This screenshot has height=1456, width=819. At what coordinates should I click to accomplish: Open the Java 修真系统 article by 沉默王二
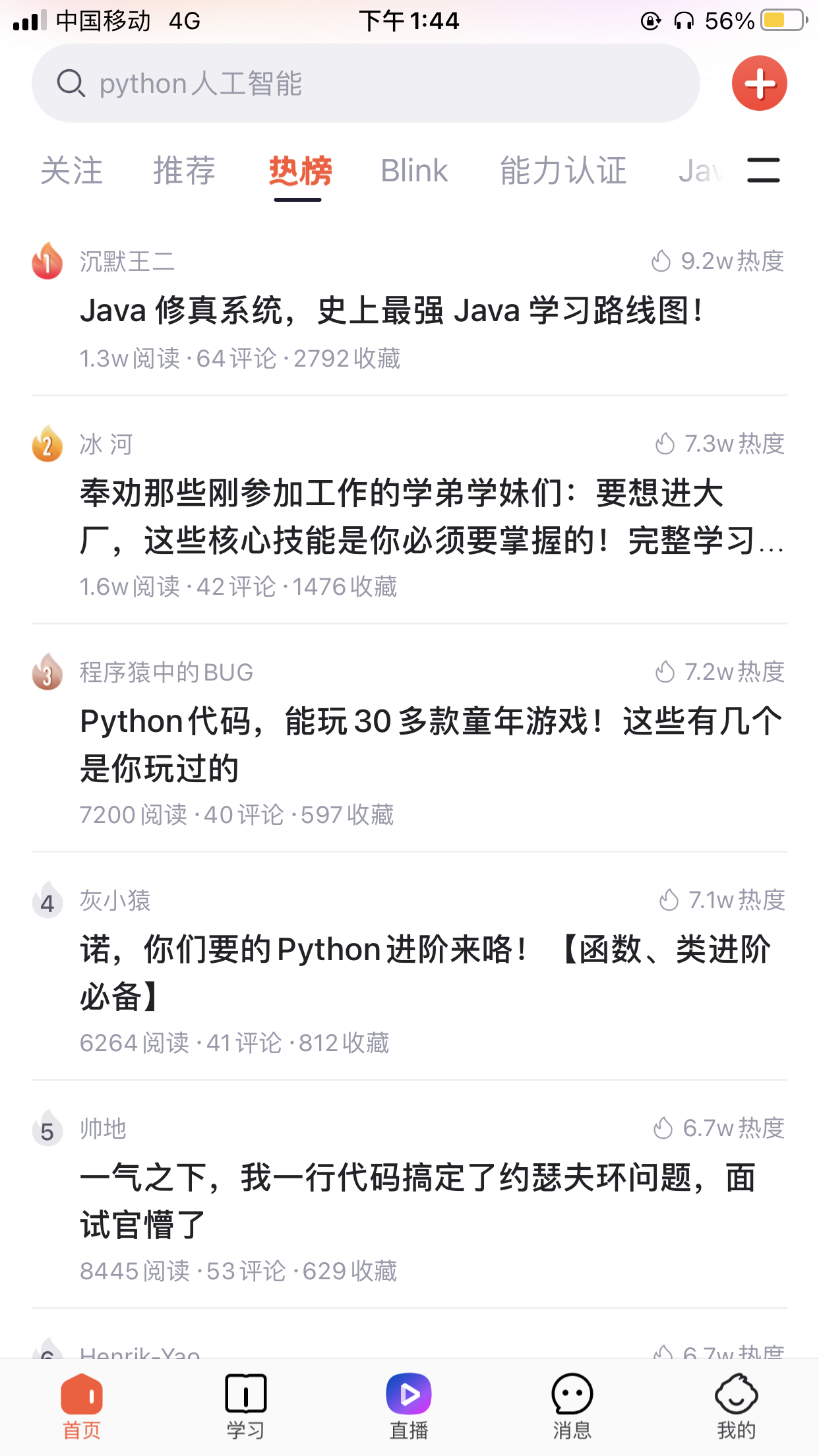[x=392, y=310]
